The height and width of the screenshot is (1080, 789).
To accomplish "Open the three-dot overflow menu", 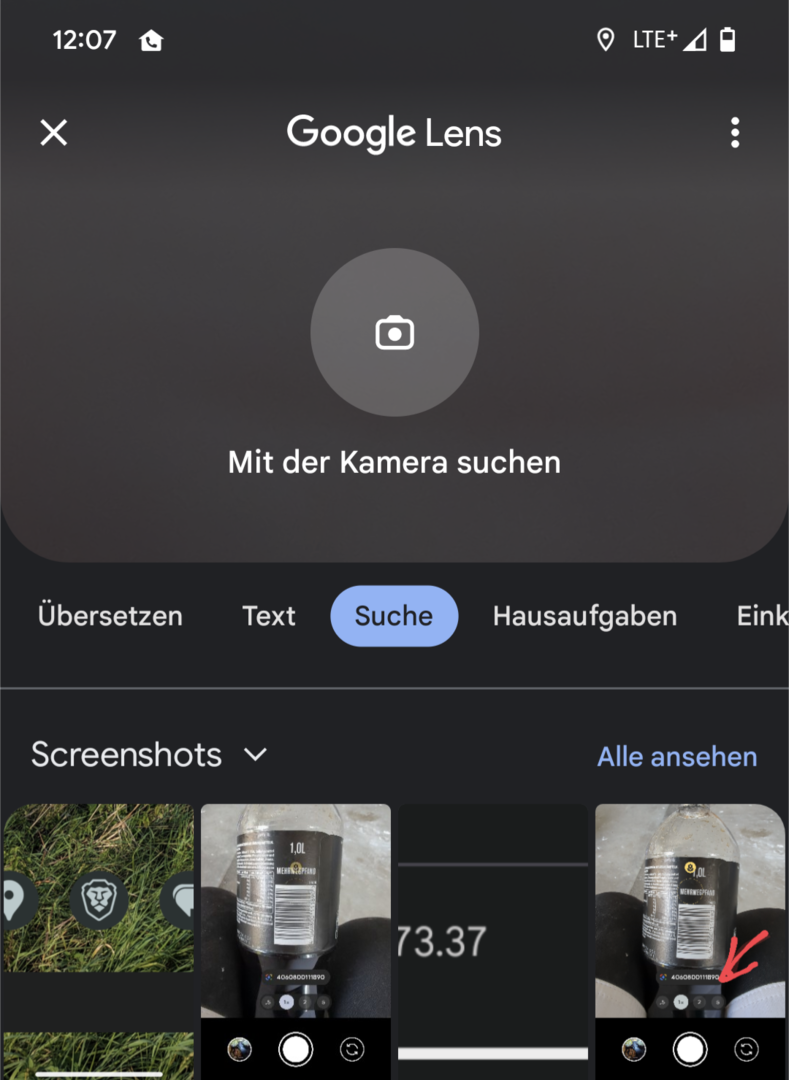I will (735, 132).
